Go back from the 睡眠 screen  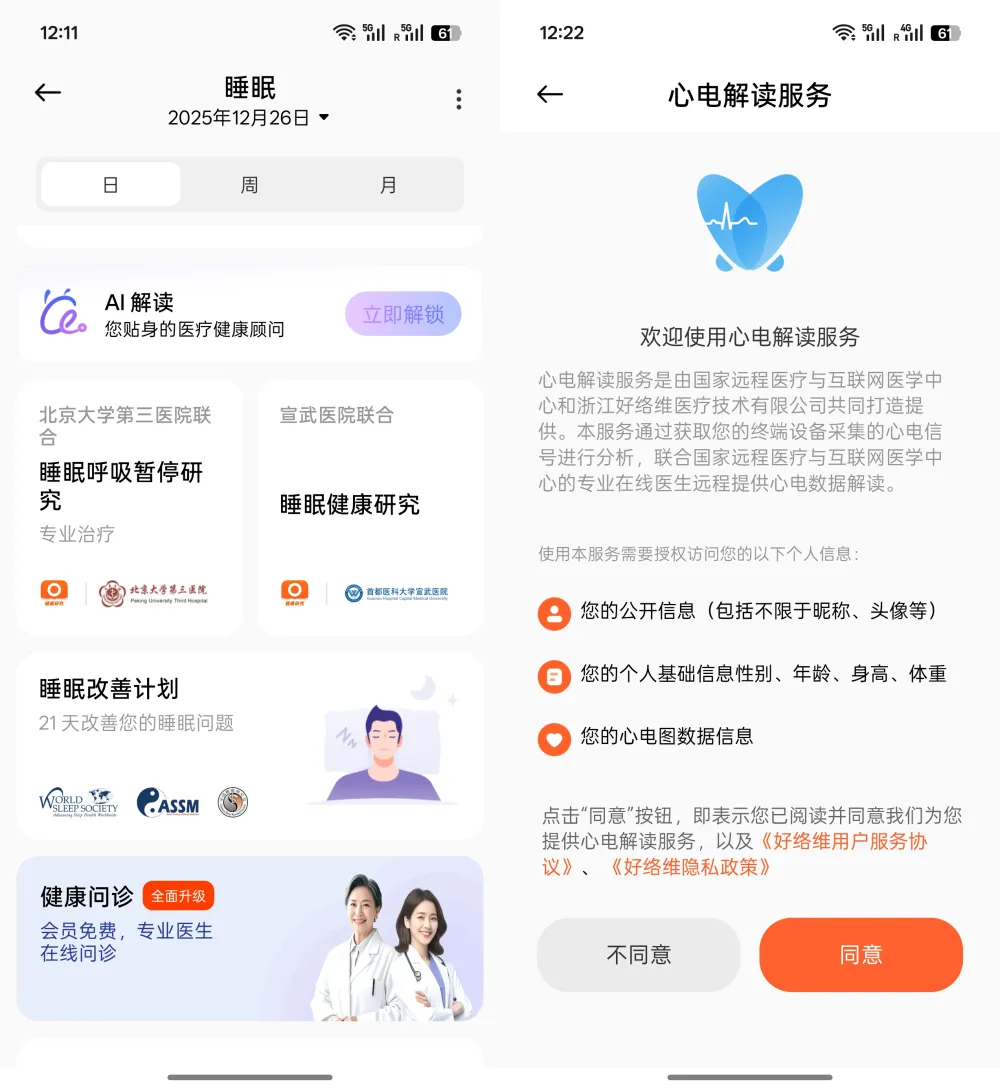(x=48, y=93)
